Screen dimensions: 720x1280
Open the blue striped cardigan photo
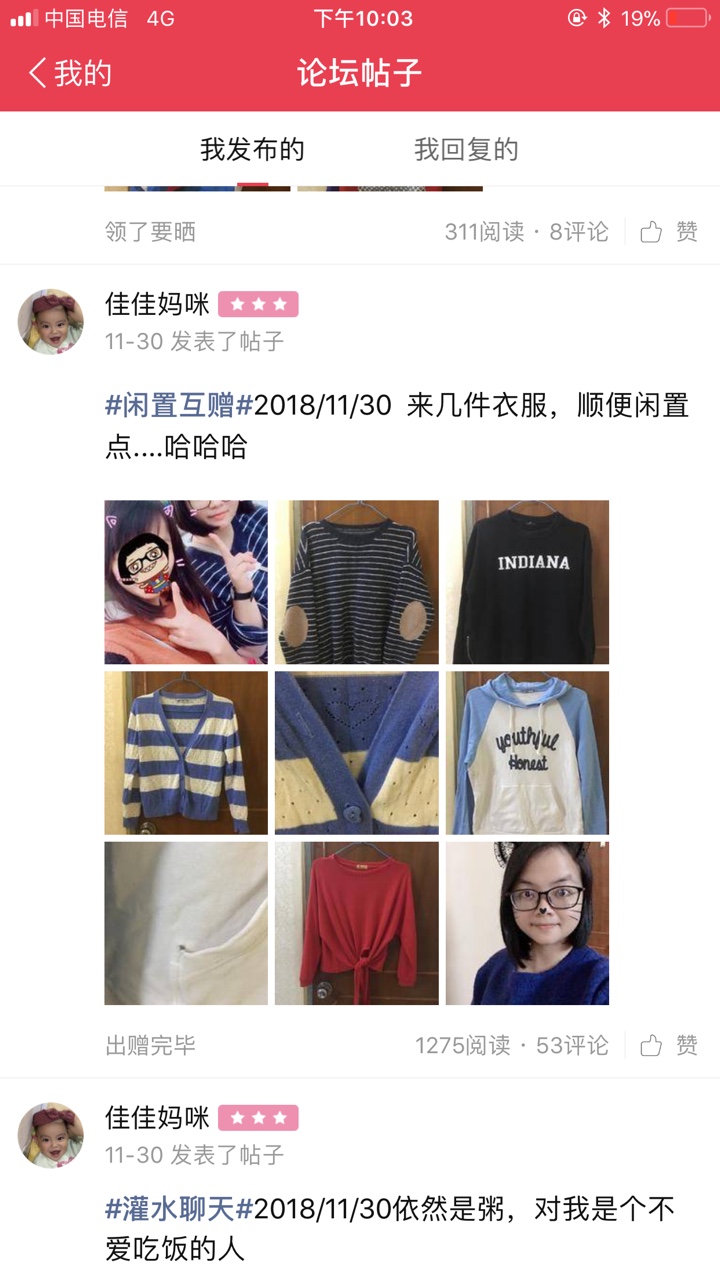tap(186, 752)
